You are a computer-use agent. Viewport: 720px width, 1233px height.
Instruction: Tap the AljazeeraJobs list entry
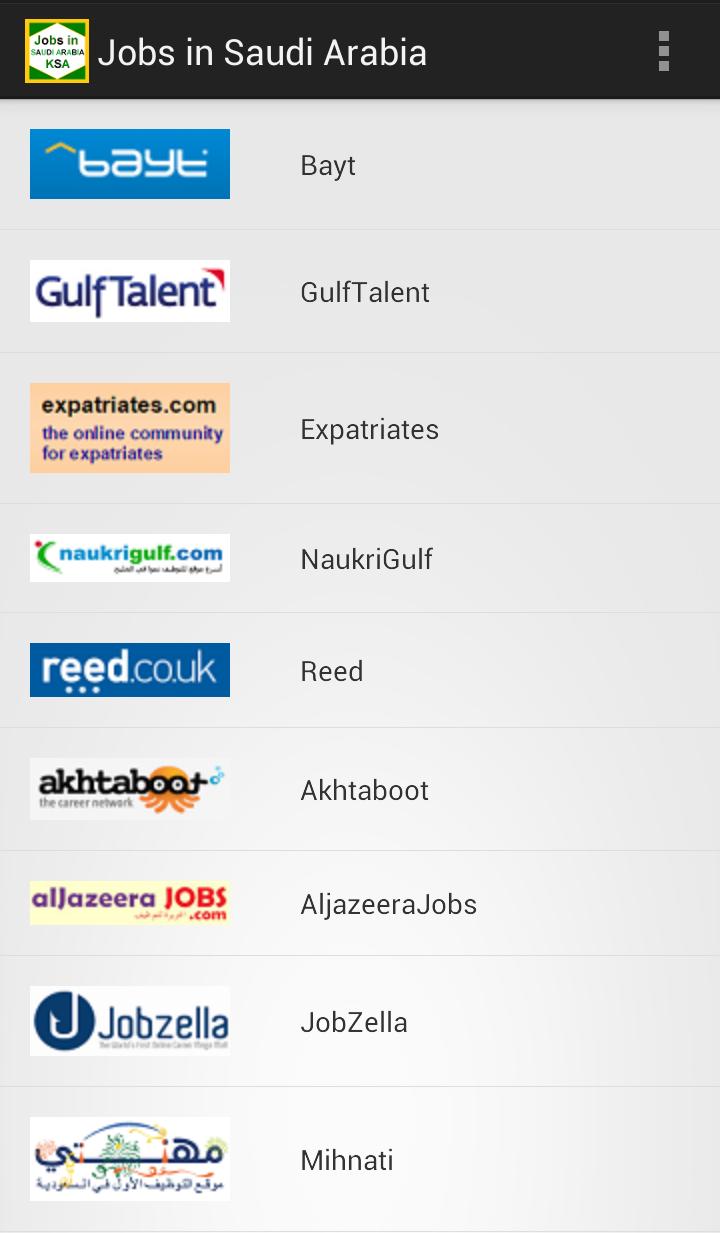400,903
